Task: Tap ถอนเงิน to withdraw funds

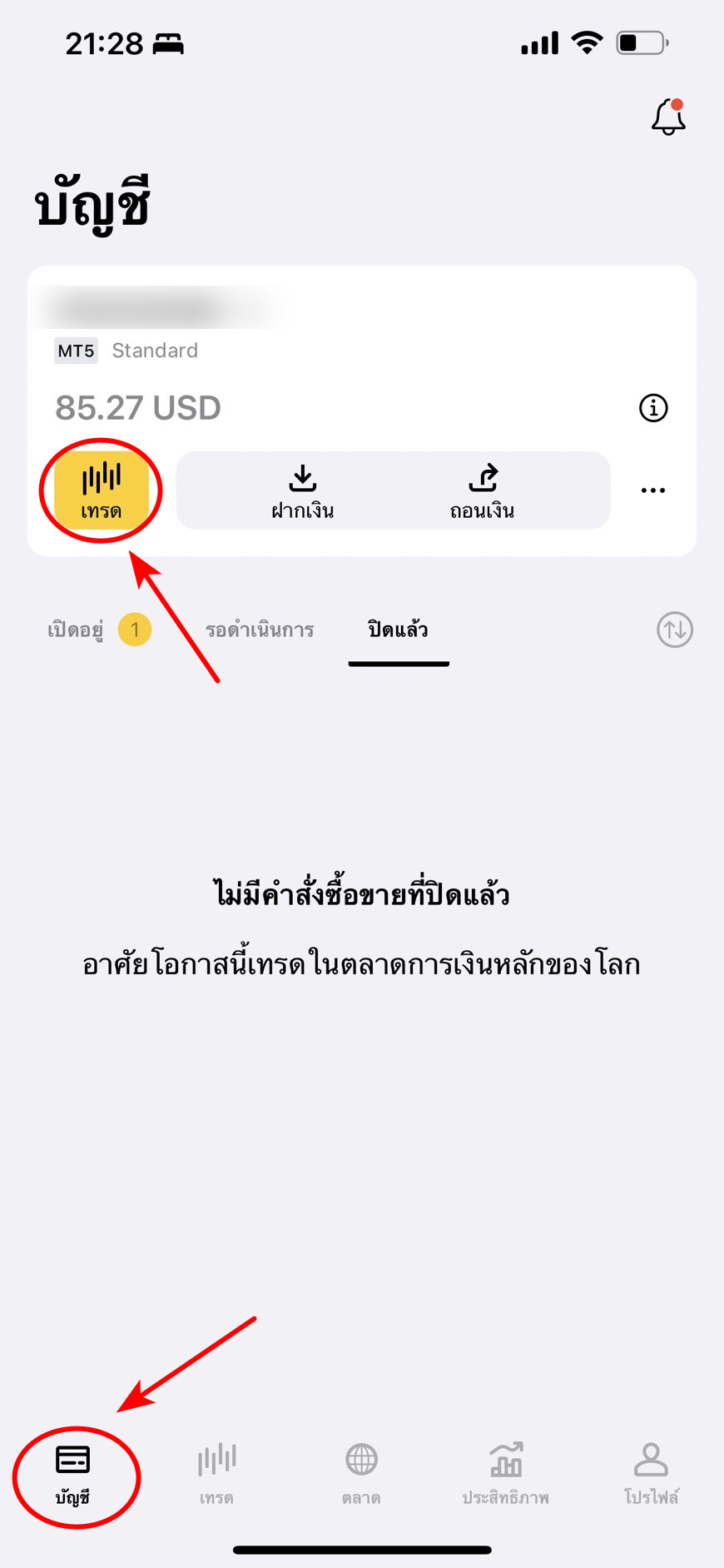Action: [482, 491]
